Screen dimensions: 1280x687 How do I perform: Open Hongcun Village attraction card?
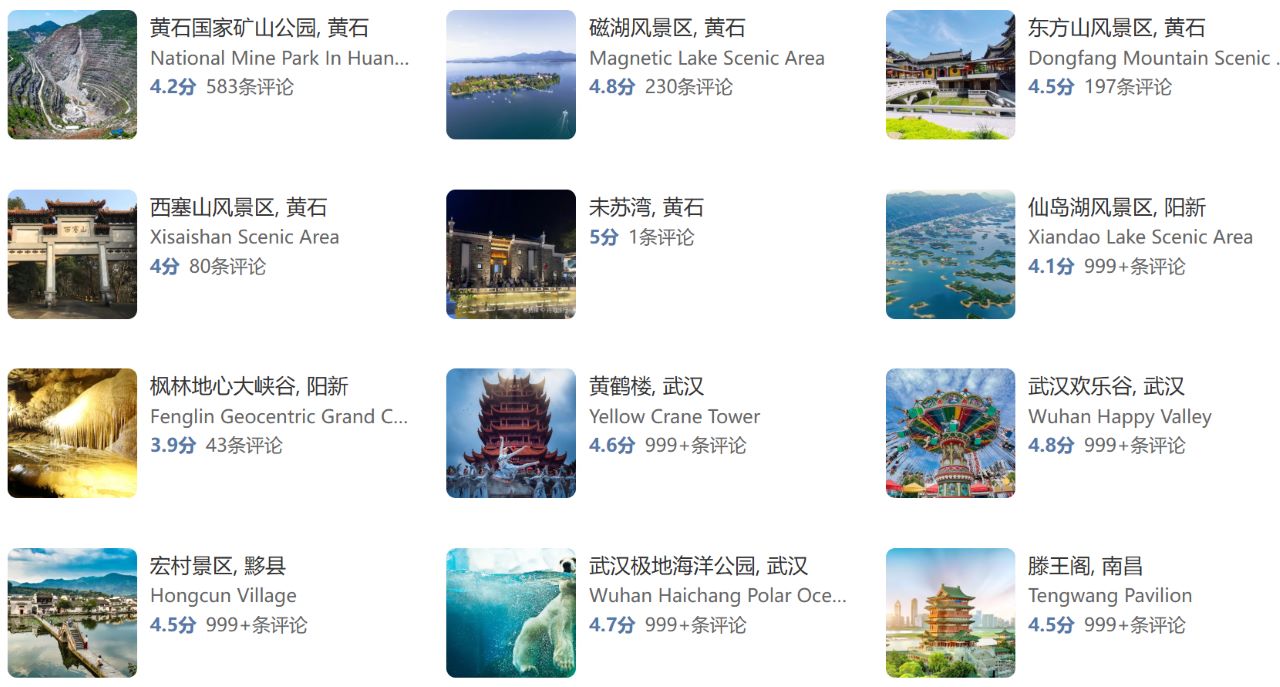(218, 566)
